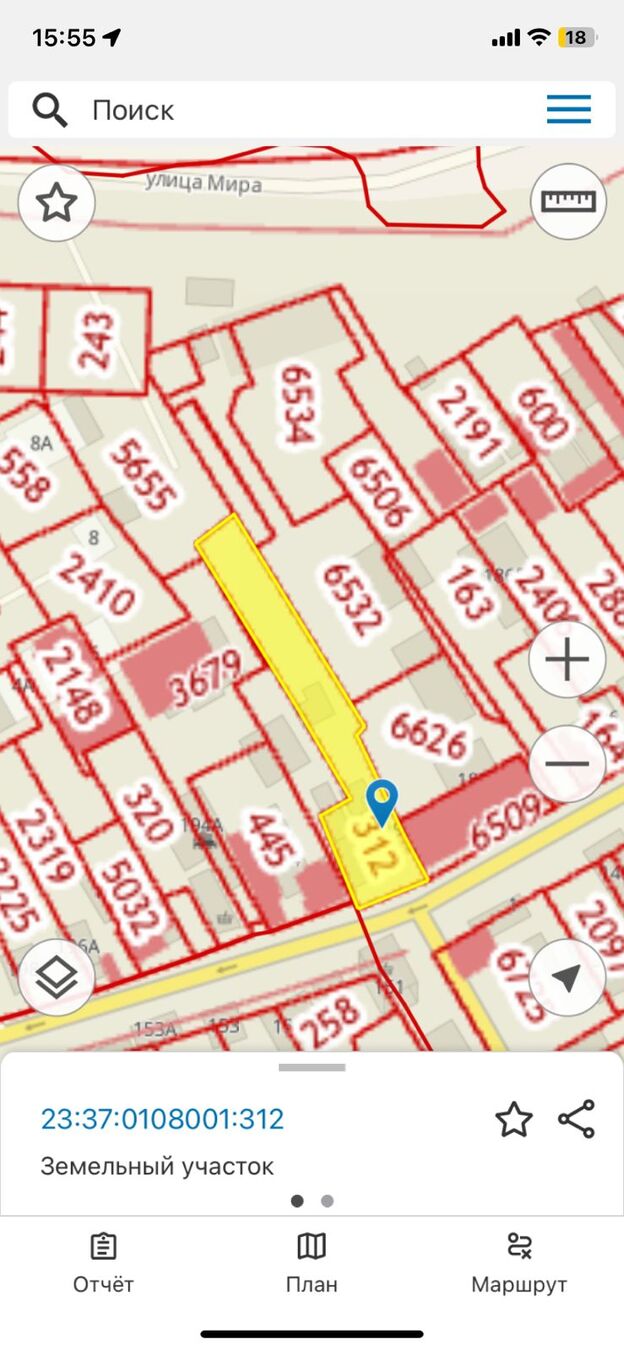The width and height of the screenshot is (624, 1350).
Task: Open the hamburger menu
Action: [568, 109]
